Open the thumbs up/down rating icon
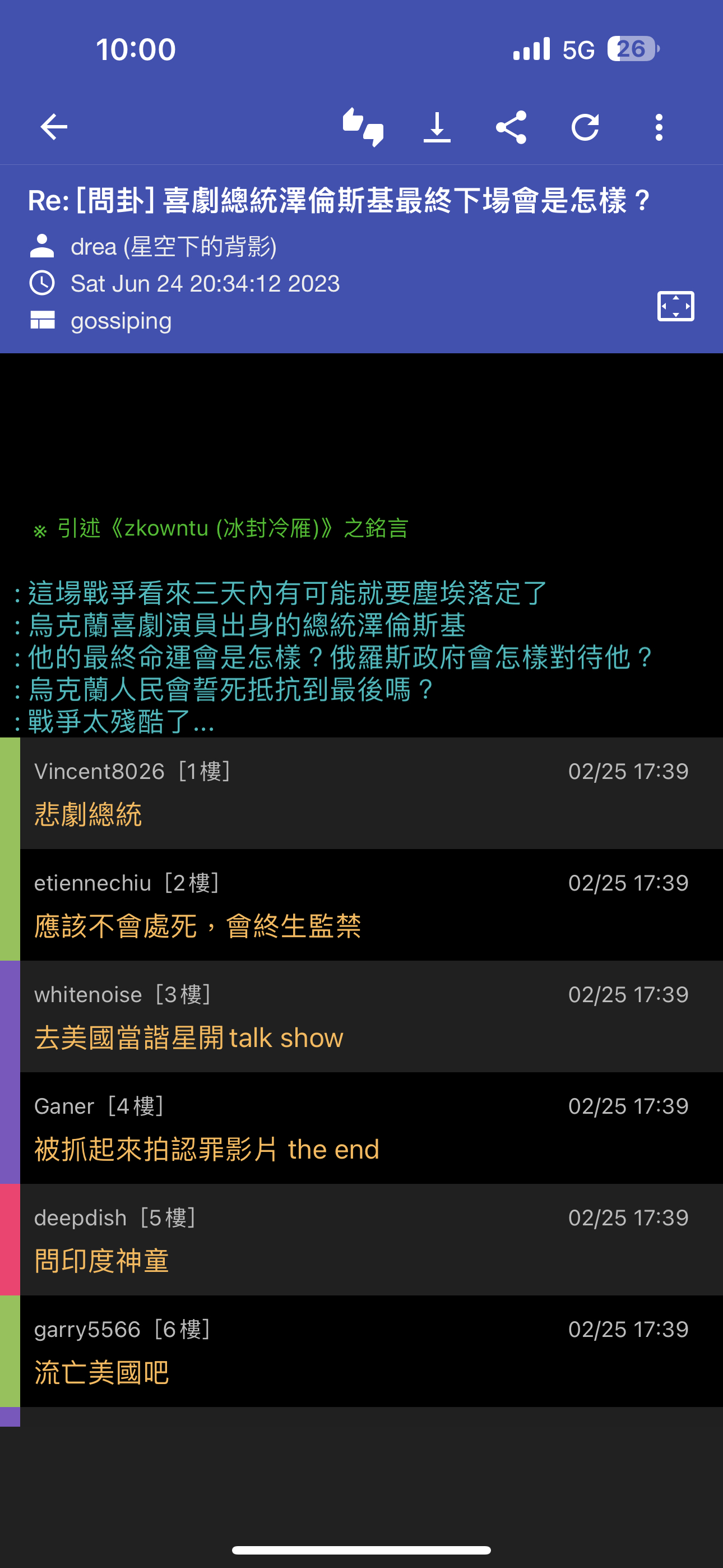The image size is (723, 1568). pos(363,127)
